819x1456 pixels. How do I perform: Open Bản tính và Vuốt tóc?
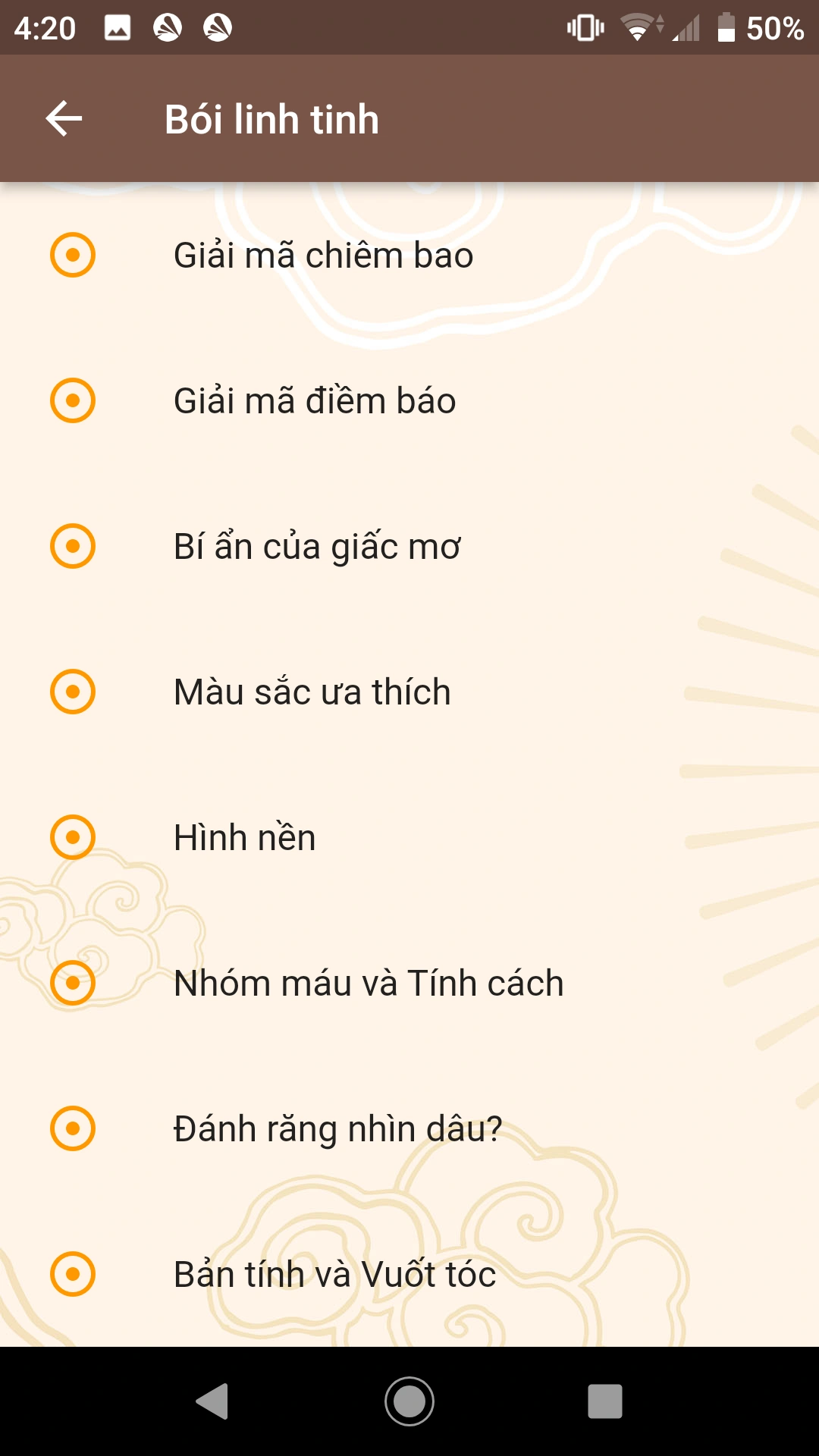coord(332,1274)
